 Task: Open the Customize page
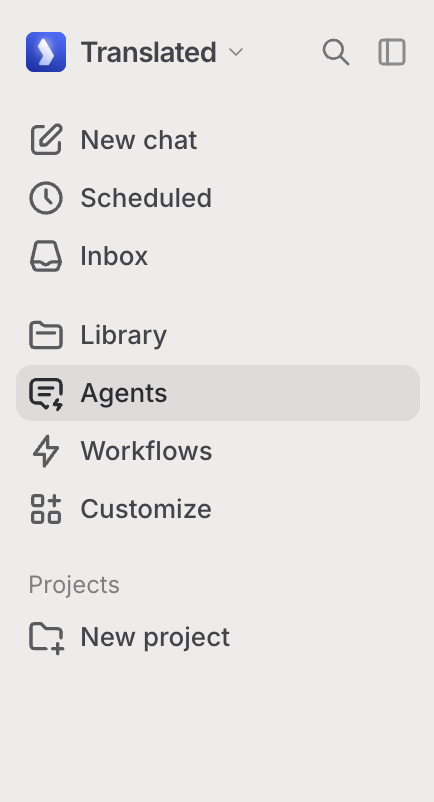coord(218,509)
